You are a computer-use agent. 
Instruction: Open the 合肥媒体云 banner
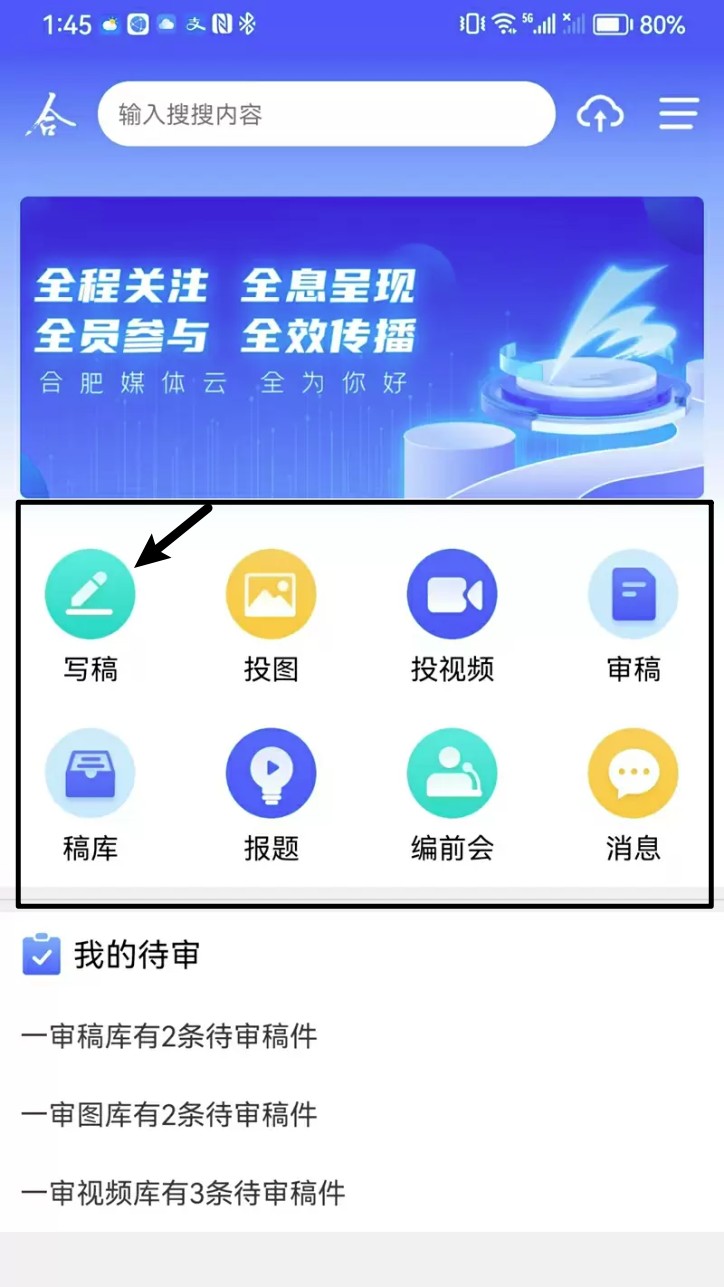point(362,347)
